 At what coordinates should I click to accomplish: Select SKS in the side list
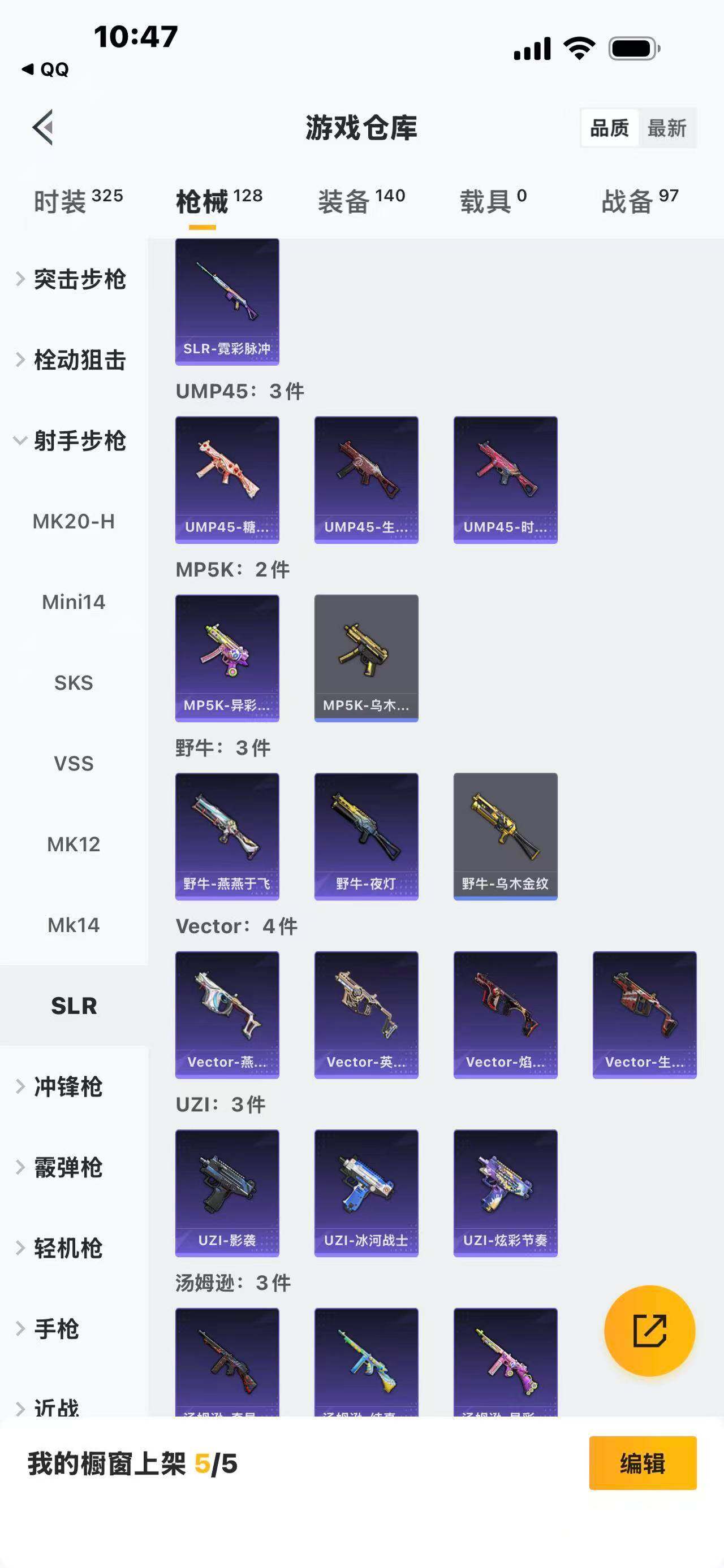[74, 683]
